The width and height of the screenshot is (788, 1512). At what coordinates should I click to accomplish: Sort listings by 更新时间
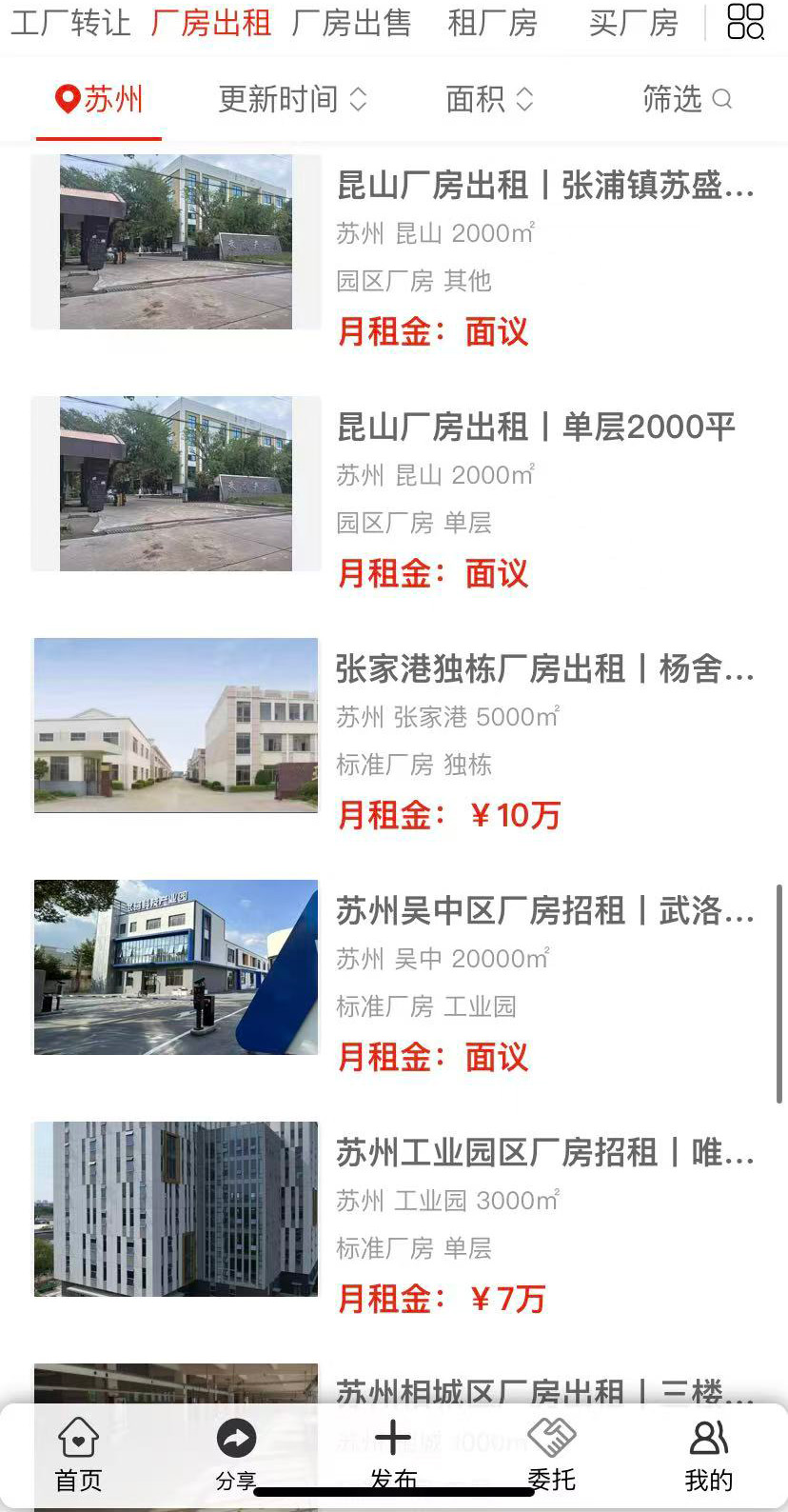coord(292,99)
